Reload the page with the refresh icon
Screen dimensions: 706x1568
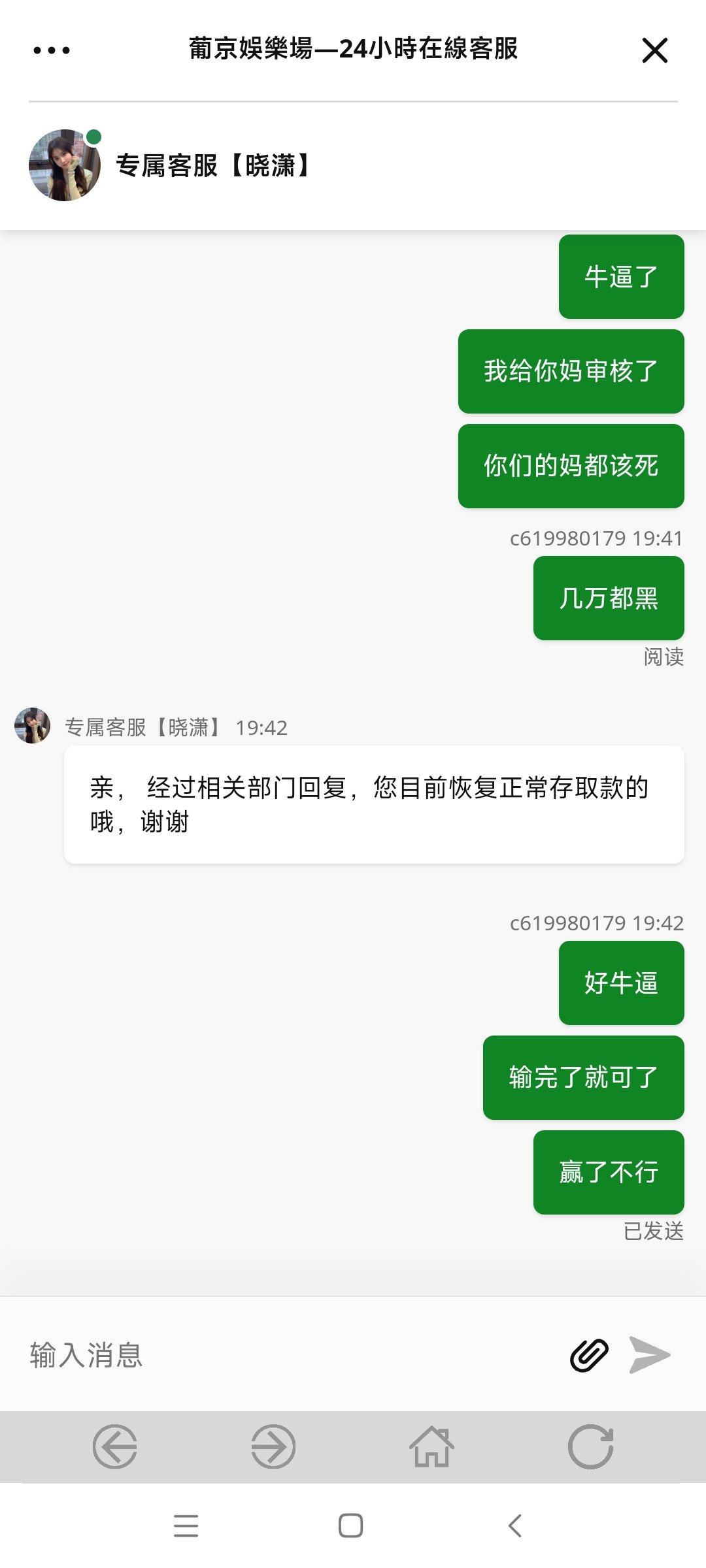coord(590,1446)
